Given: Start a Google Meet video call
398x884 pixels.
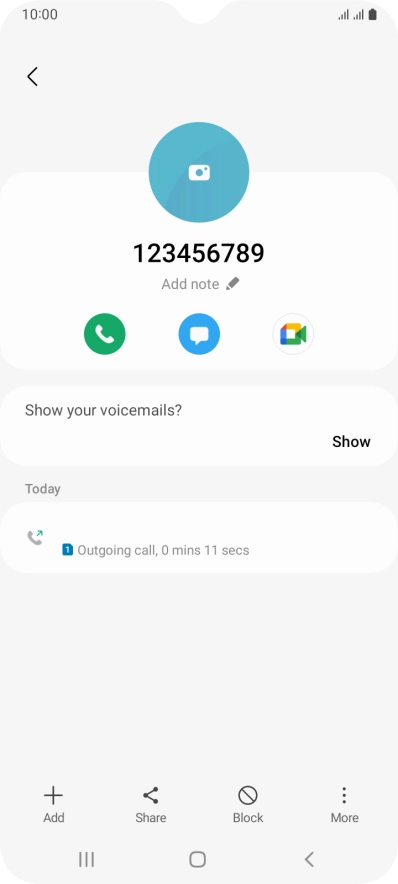Looking at the screenshot, I should point(293,334).
